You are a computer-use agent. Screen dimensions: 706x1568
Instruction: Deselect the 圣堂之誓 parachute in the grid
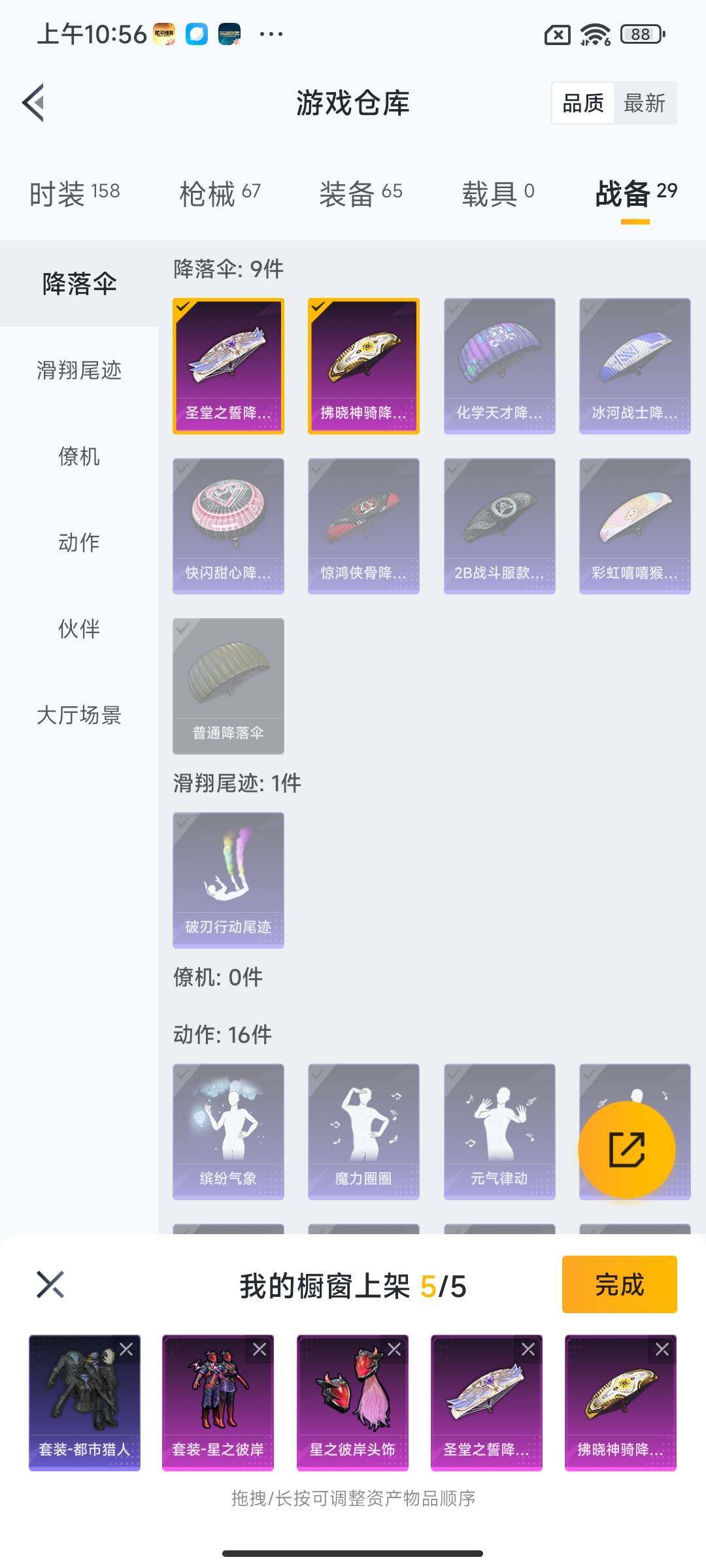pyautogui.click(x=228, y=366)
